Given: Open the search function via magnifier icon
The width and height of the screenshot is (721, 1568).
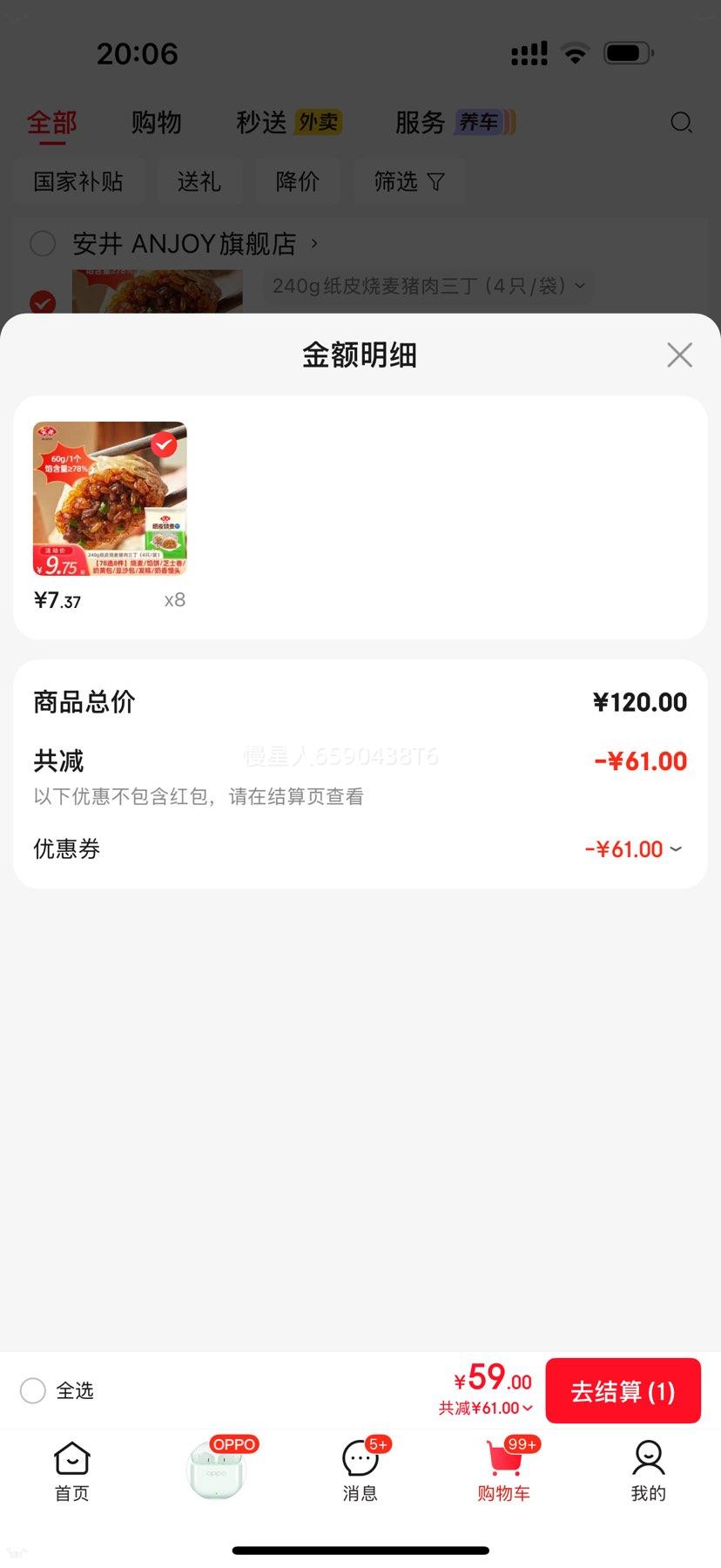Looking at the screenshot, I should pyautogui.click(x=681, y=123).
